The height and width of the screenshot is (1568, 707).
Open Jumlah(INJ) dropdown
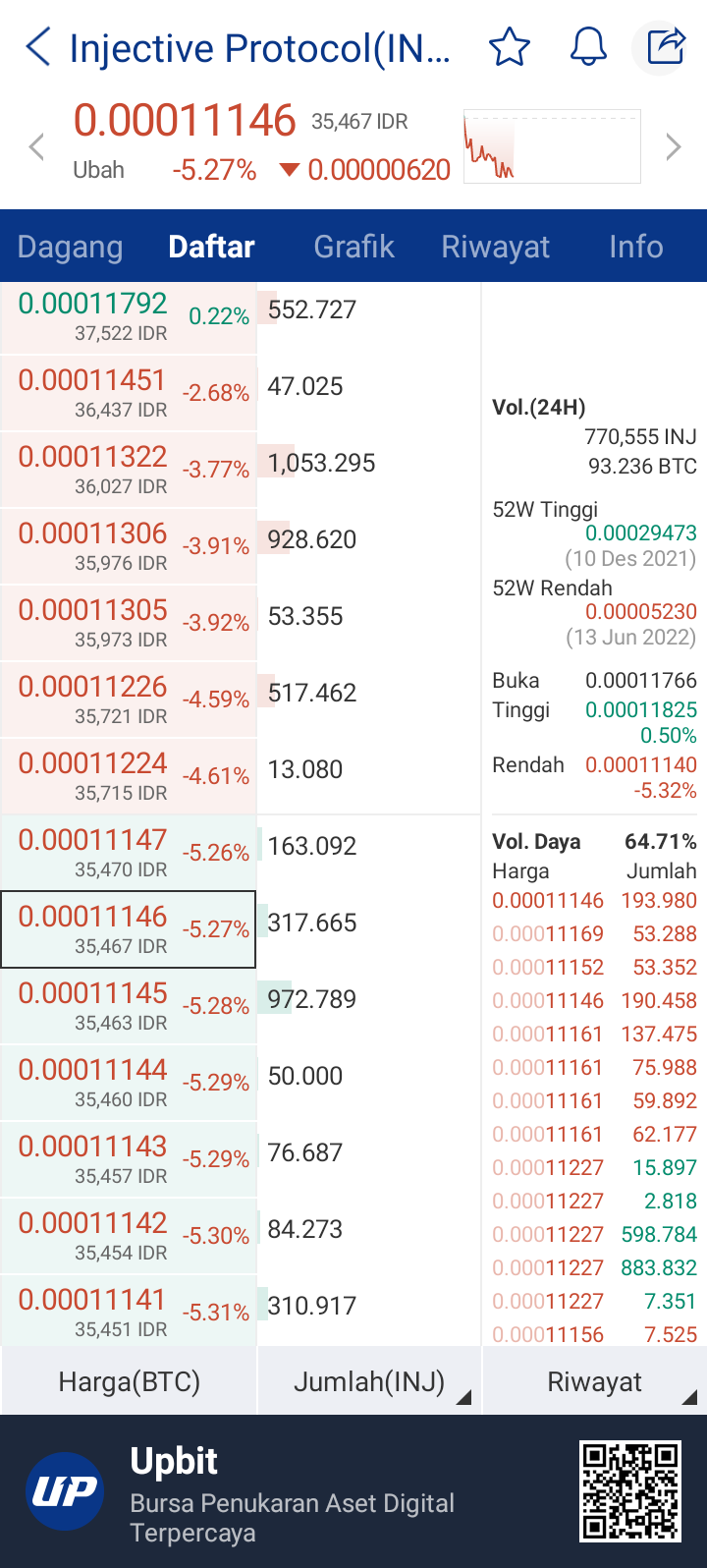[x=369, y=1381]
